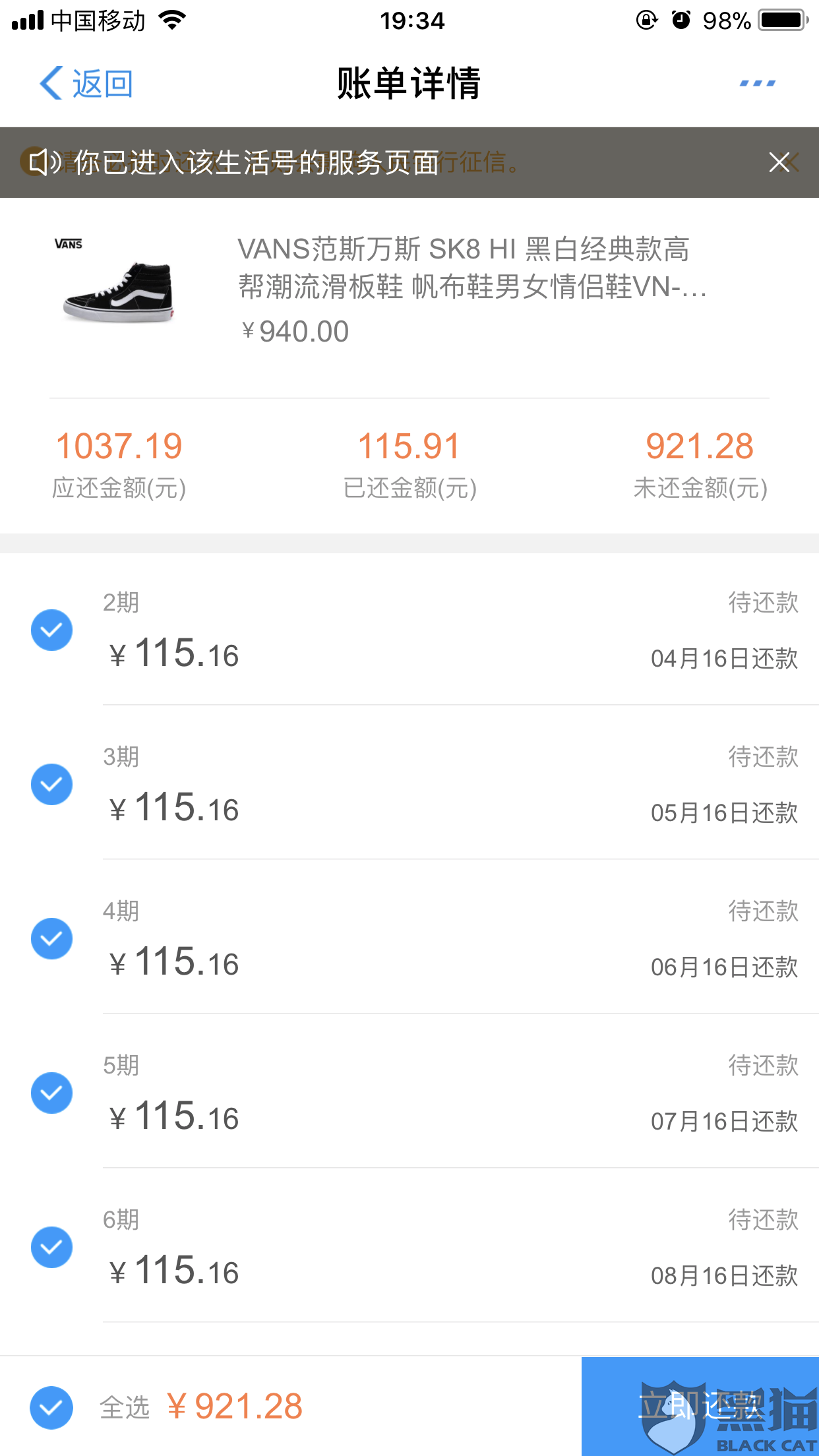Deselect the 5期 installment due 07月16日
Screen dimensions: 819x1456
pos(51,1093)
